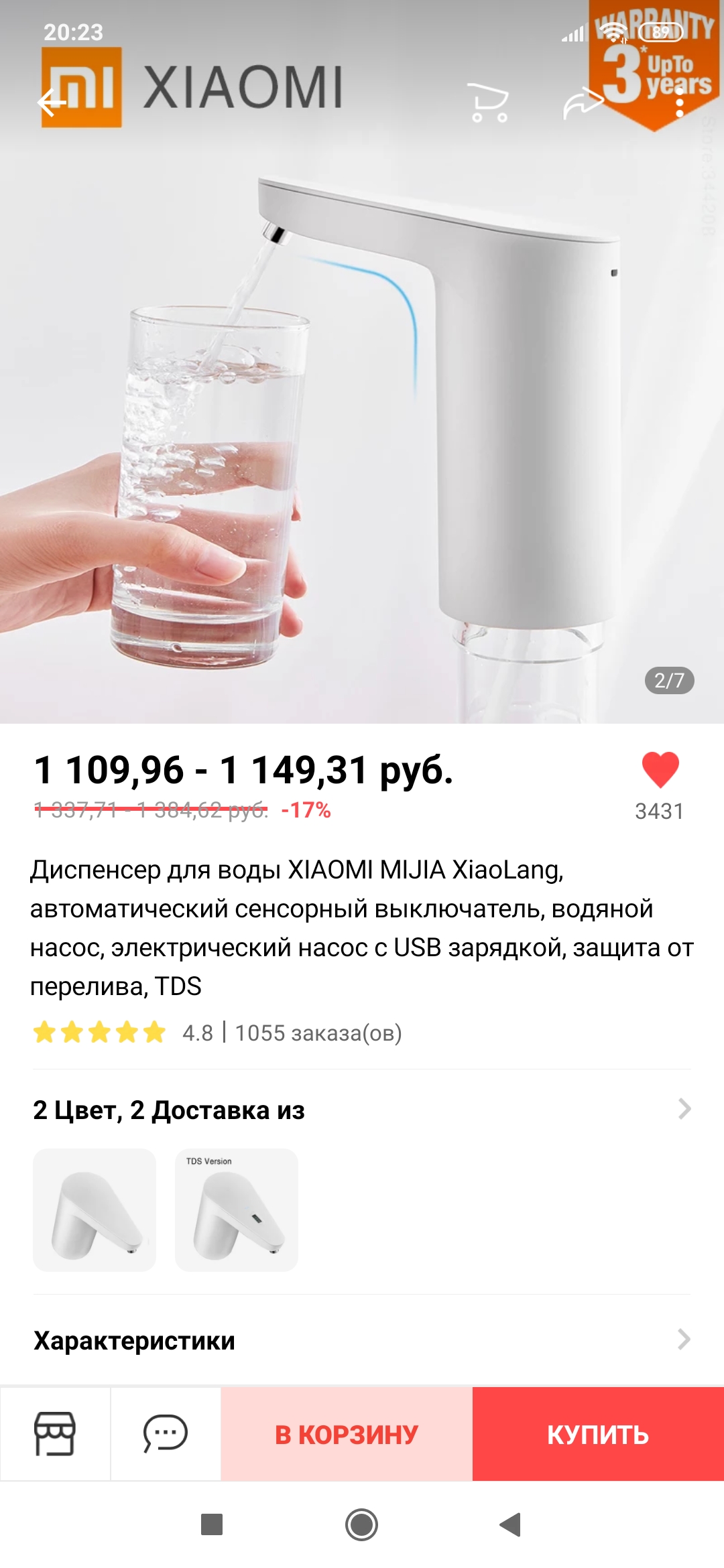This screenshot has width=724, height=1568.
Task: Visit the seller's store page
Action: click(55, 1434)
